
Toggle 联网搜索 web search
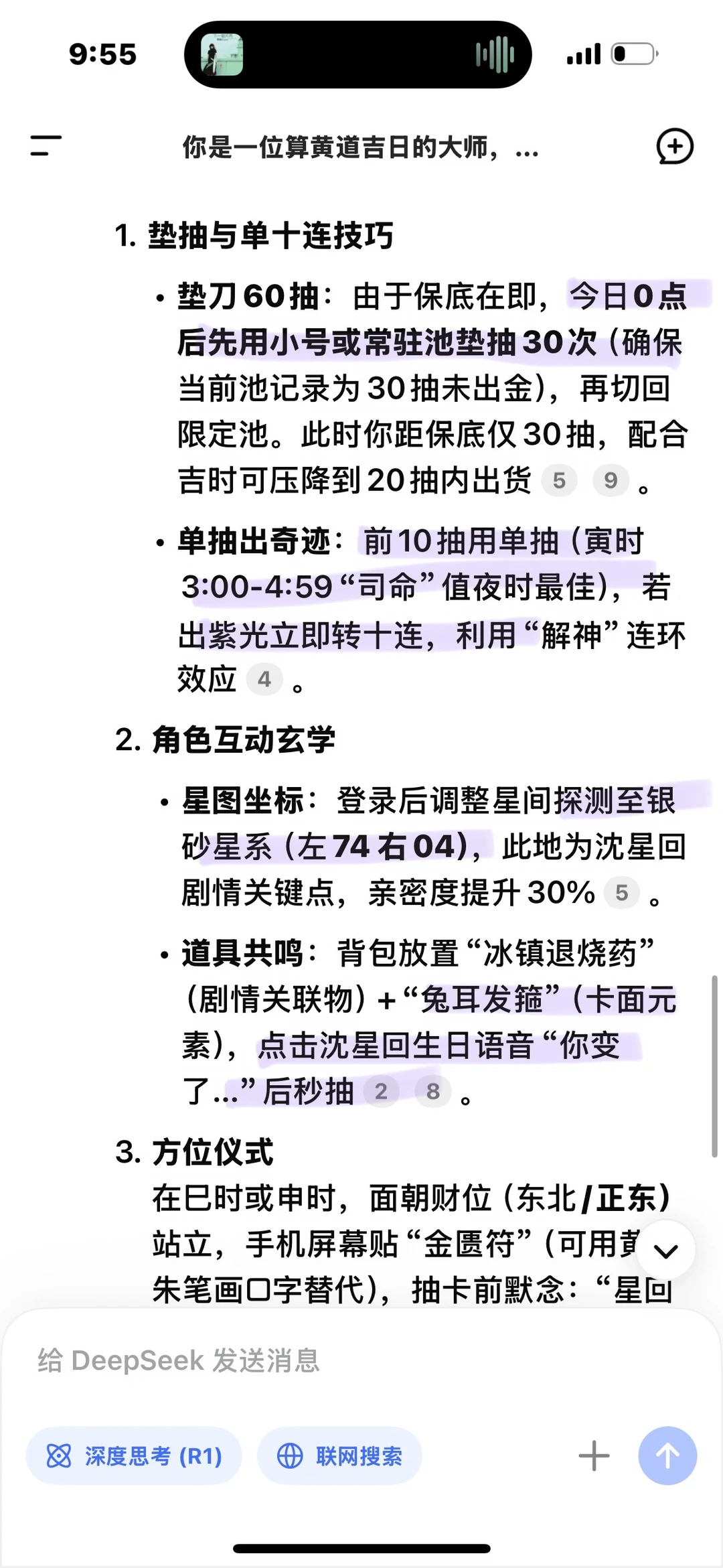pos(339,1455)
